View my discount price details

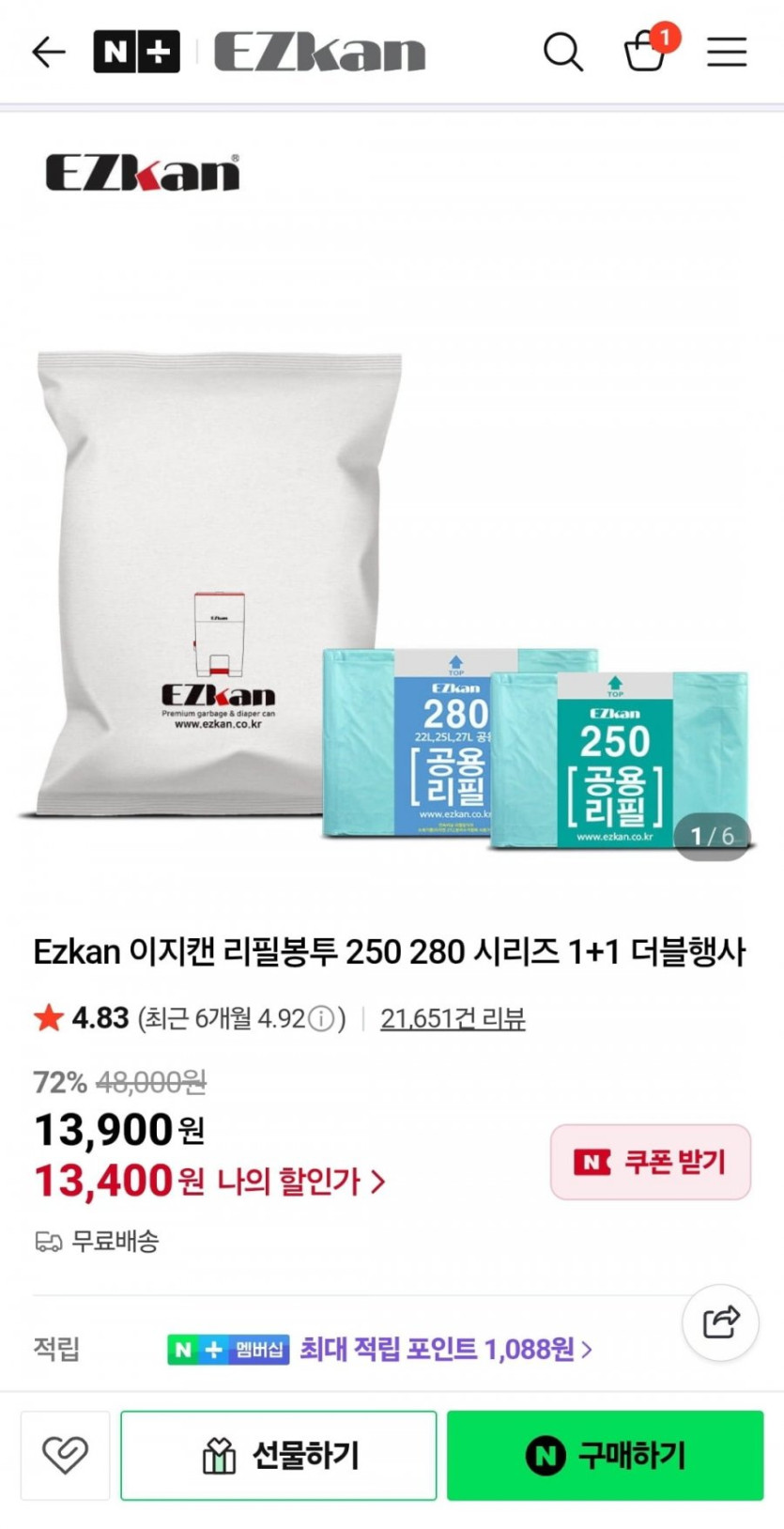300,1181
